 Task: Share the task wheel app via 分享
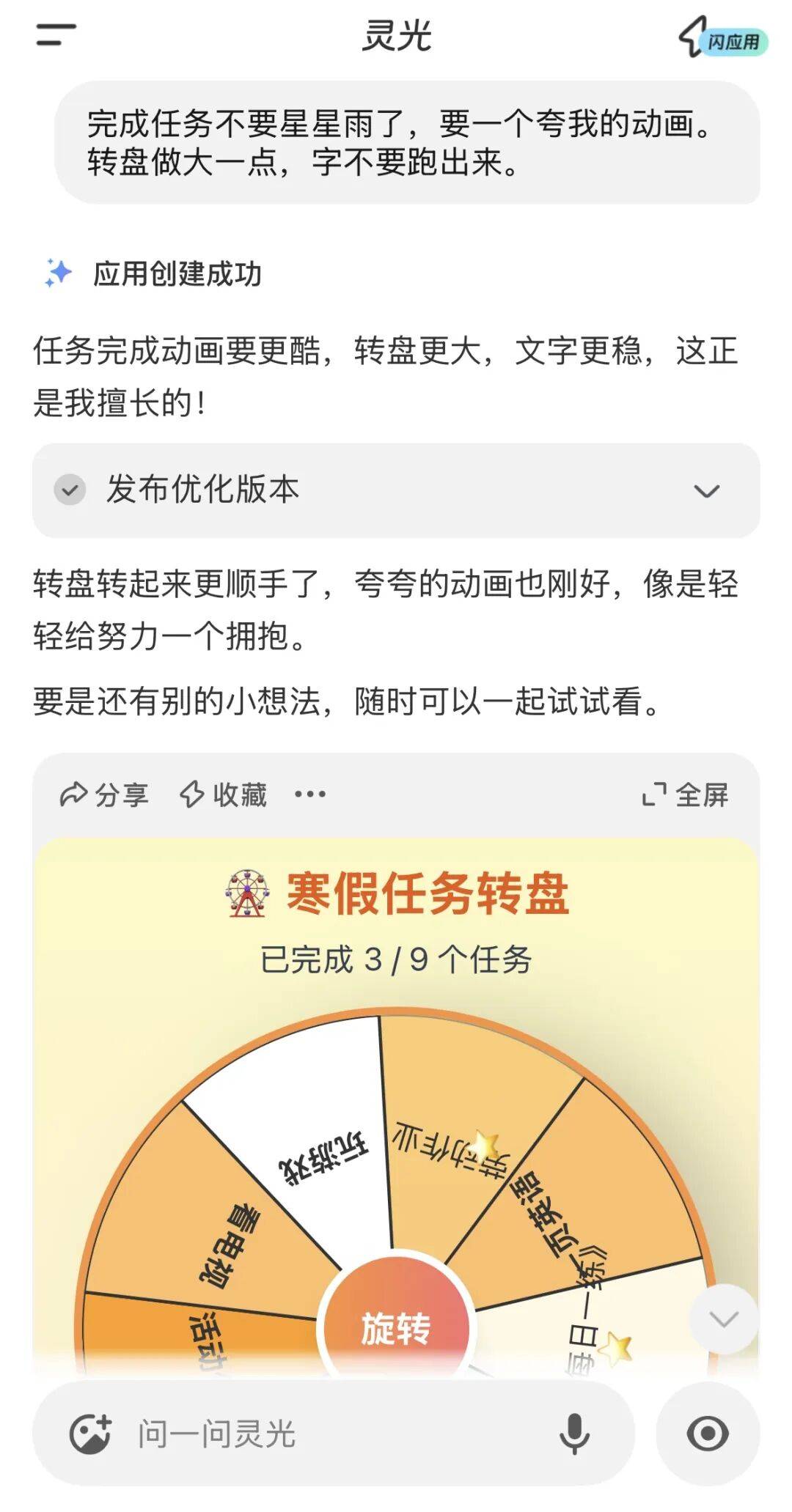tap(104, 794)
